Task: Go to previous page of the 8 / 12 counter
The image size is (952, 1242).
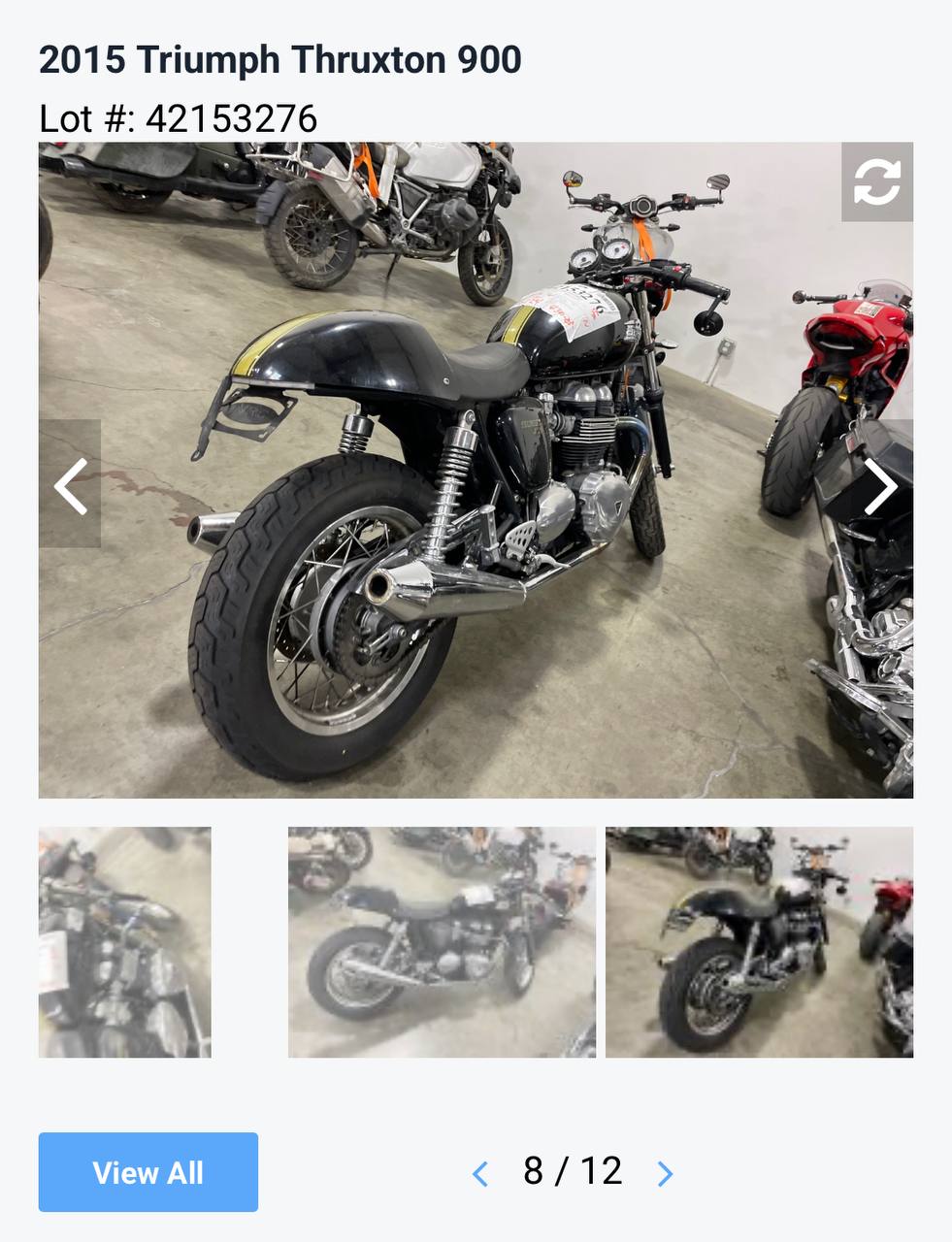Action: [x=480, y=1174]
